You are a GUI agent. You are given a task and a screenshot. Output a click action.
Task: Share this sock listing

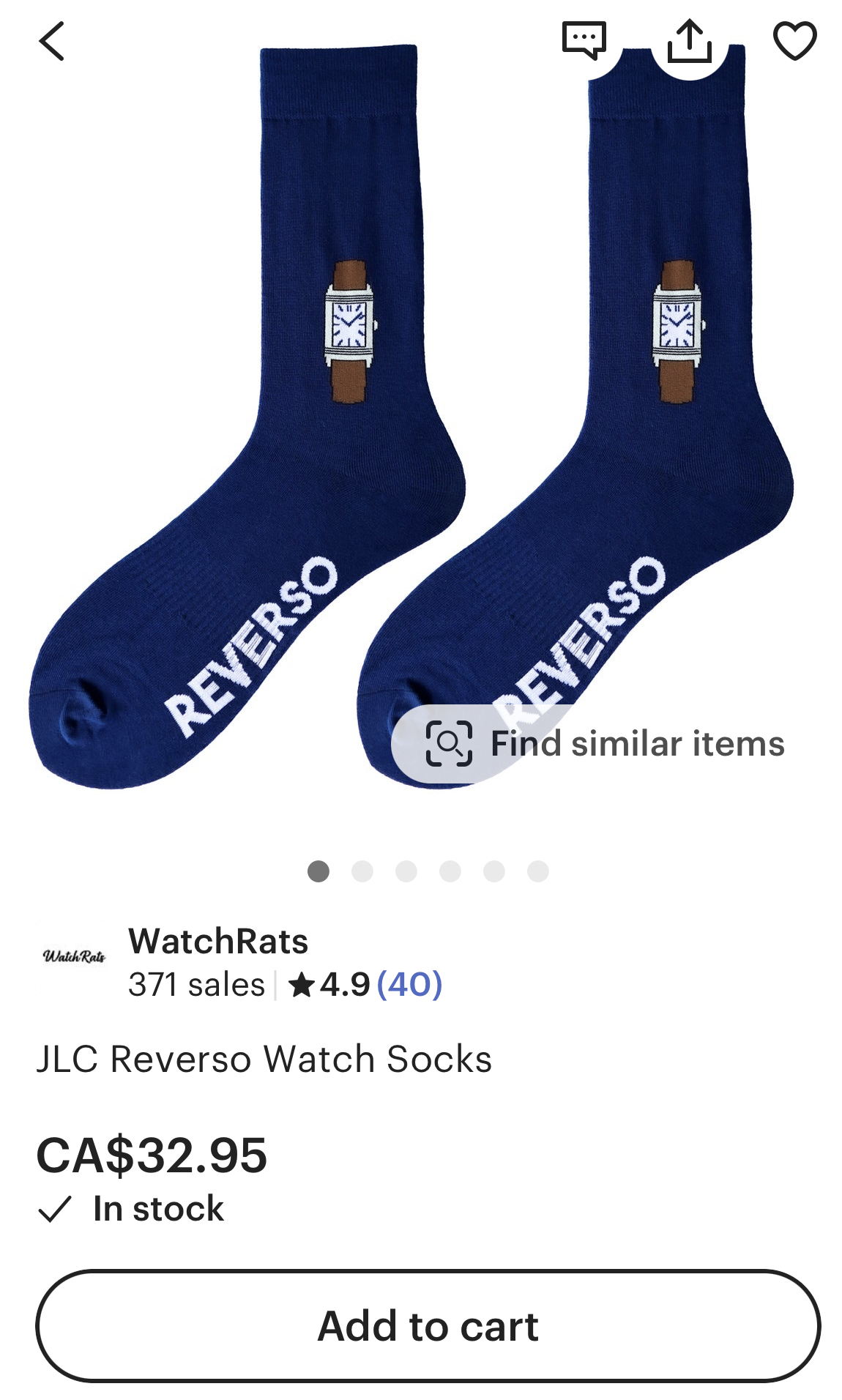click(689, 41)
